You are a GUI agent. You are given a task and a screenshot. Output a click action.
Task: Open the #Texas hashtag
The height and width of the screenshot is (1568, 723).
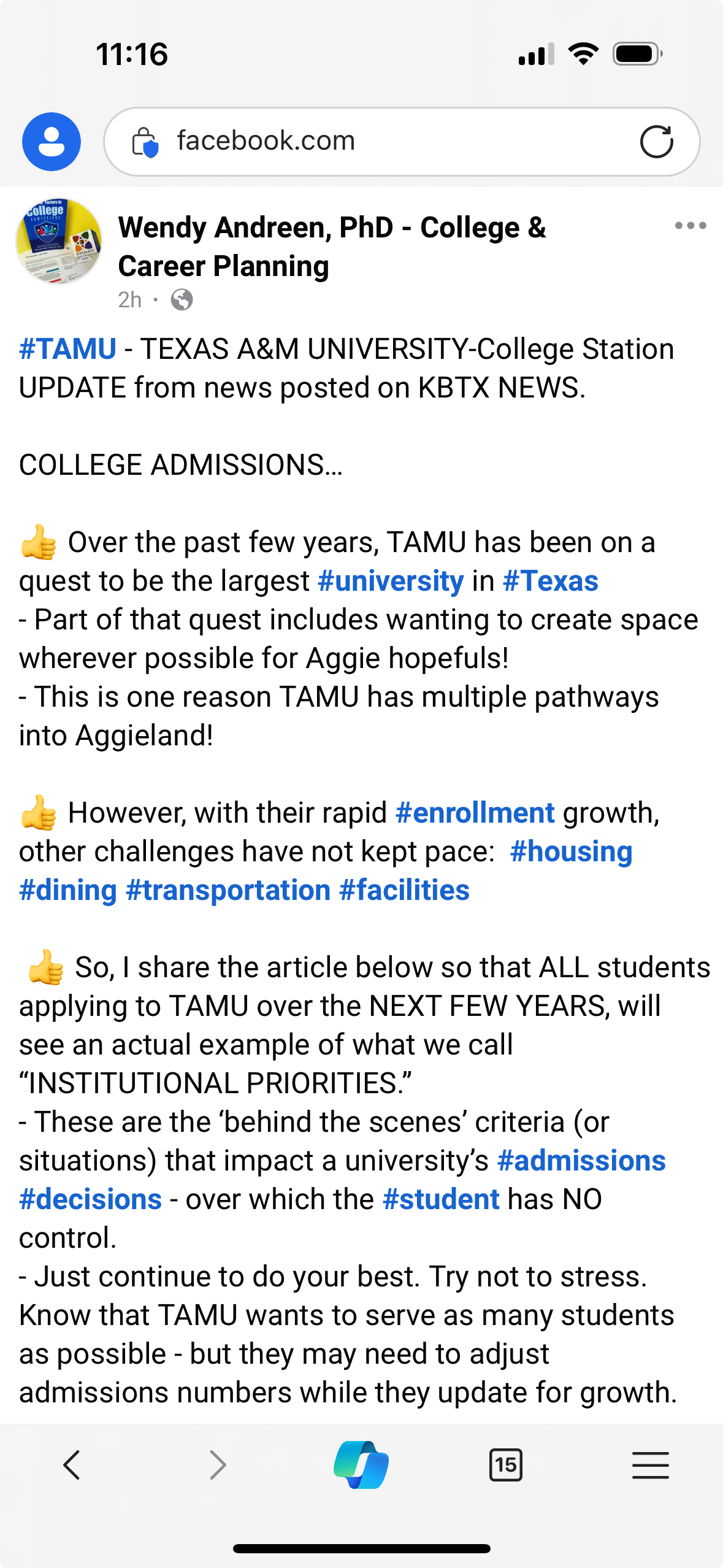point(550,581)
